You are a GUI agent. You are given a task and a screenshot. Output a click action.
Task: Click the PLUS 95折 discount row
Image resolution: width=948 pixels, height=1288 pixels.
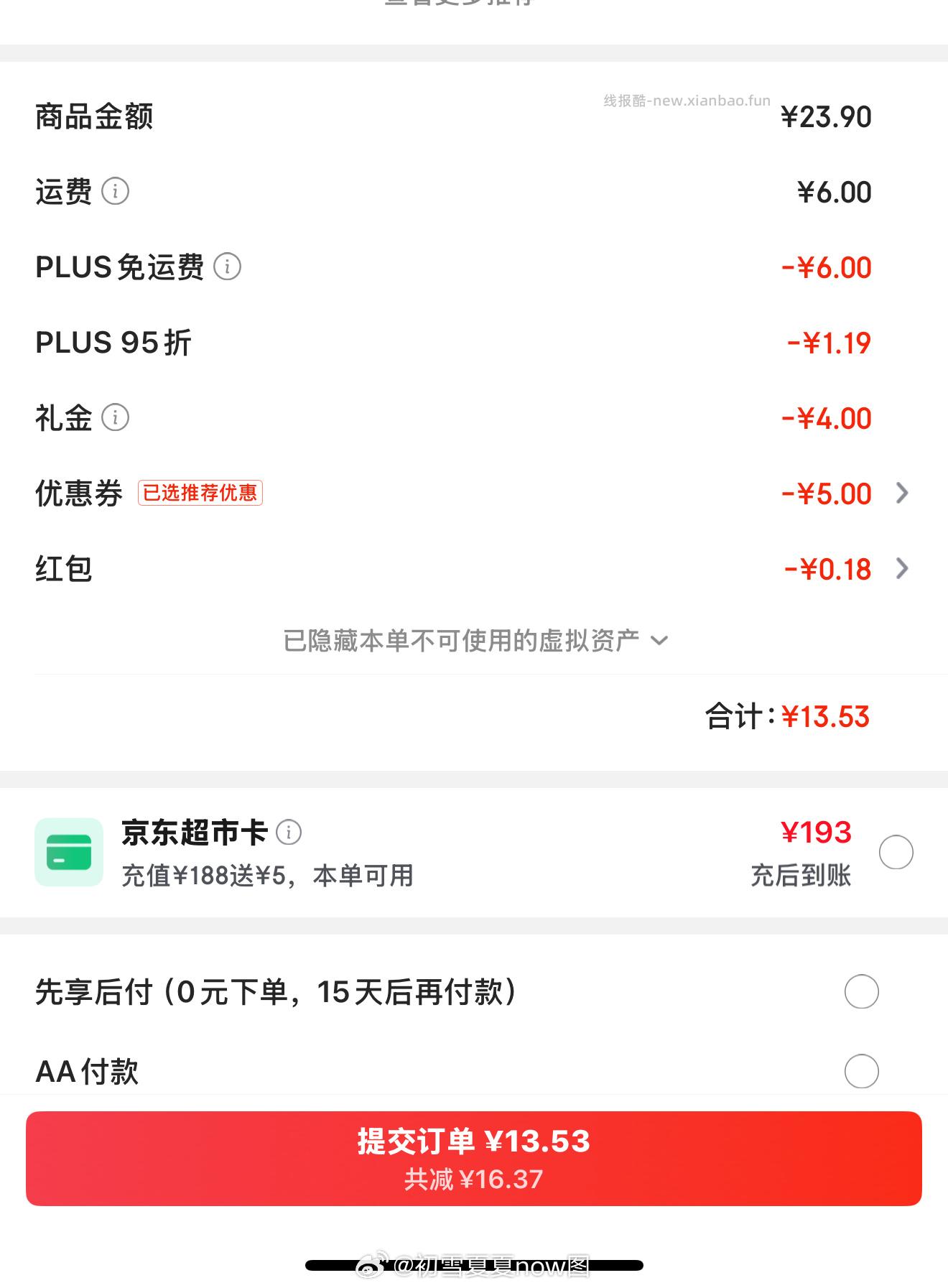coord(113,343)
